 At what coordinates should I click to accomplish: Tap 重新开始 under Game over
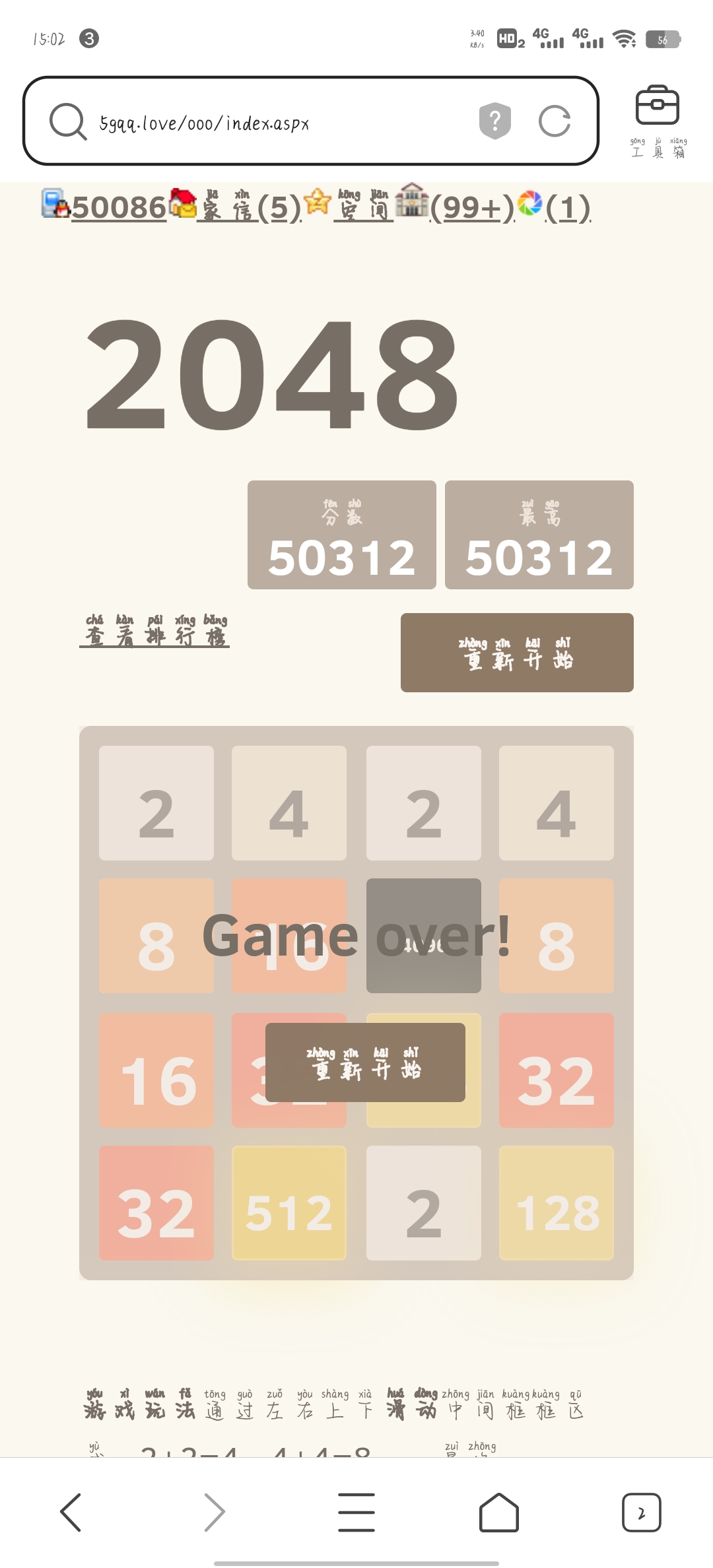click(365, 1062)
